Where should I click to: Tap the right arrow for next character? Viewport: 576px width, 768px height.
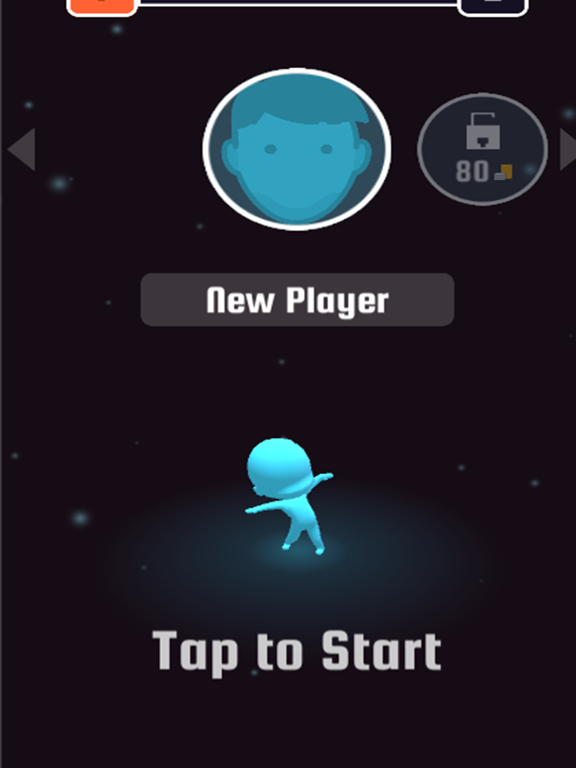568,149
